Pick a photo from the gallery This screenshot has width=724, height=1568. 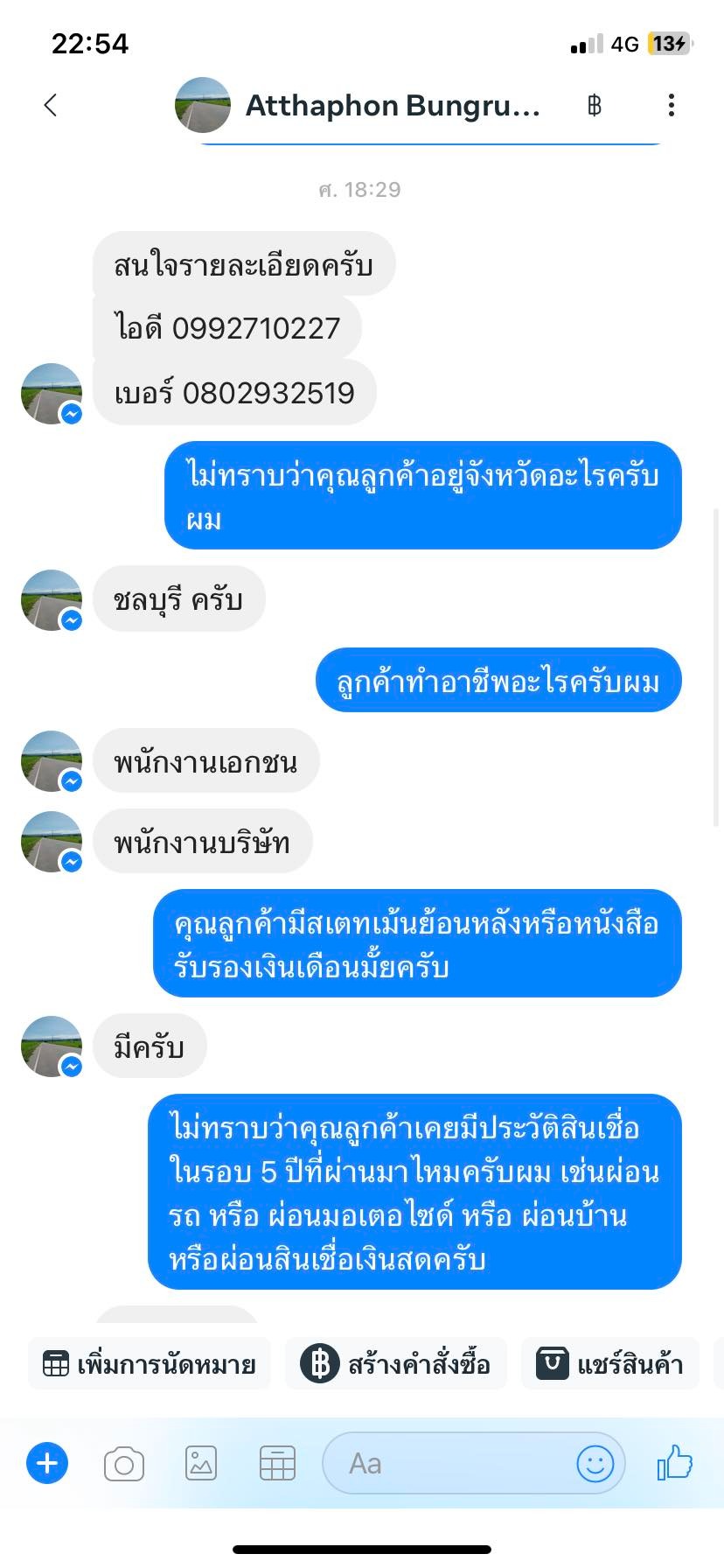[x=200, y=1463]
